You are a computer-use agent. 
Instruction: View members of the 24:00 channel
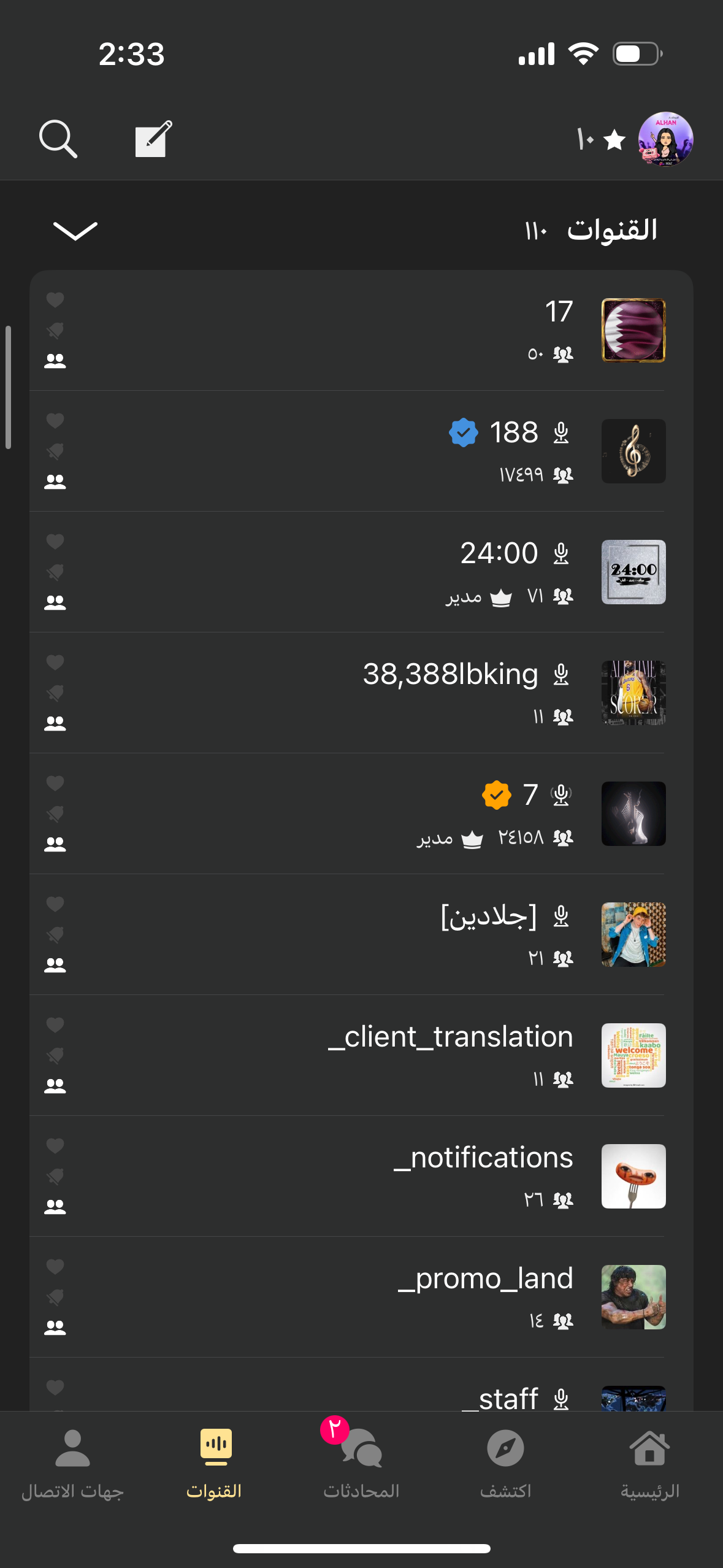pyautogui.click(x=55, y=602)
